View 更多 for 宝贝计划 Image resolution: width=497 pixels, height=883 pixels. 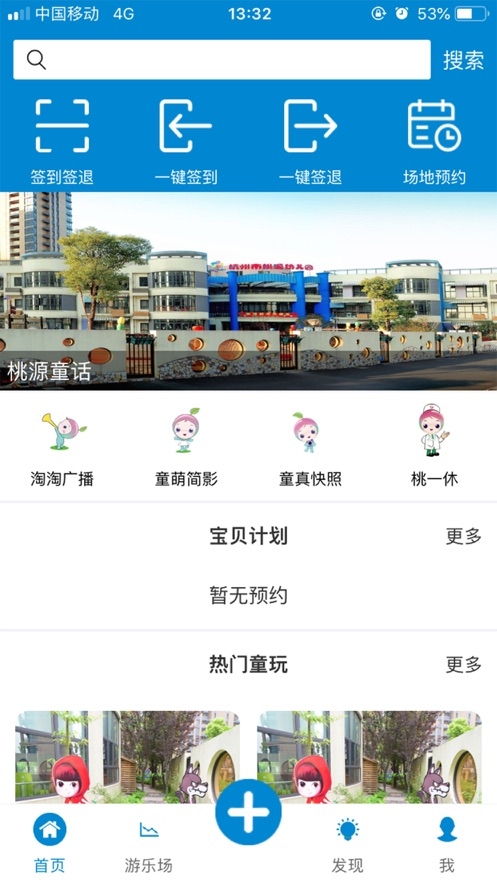463,536
